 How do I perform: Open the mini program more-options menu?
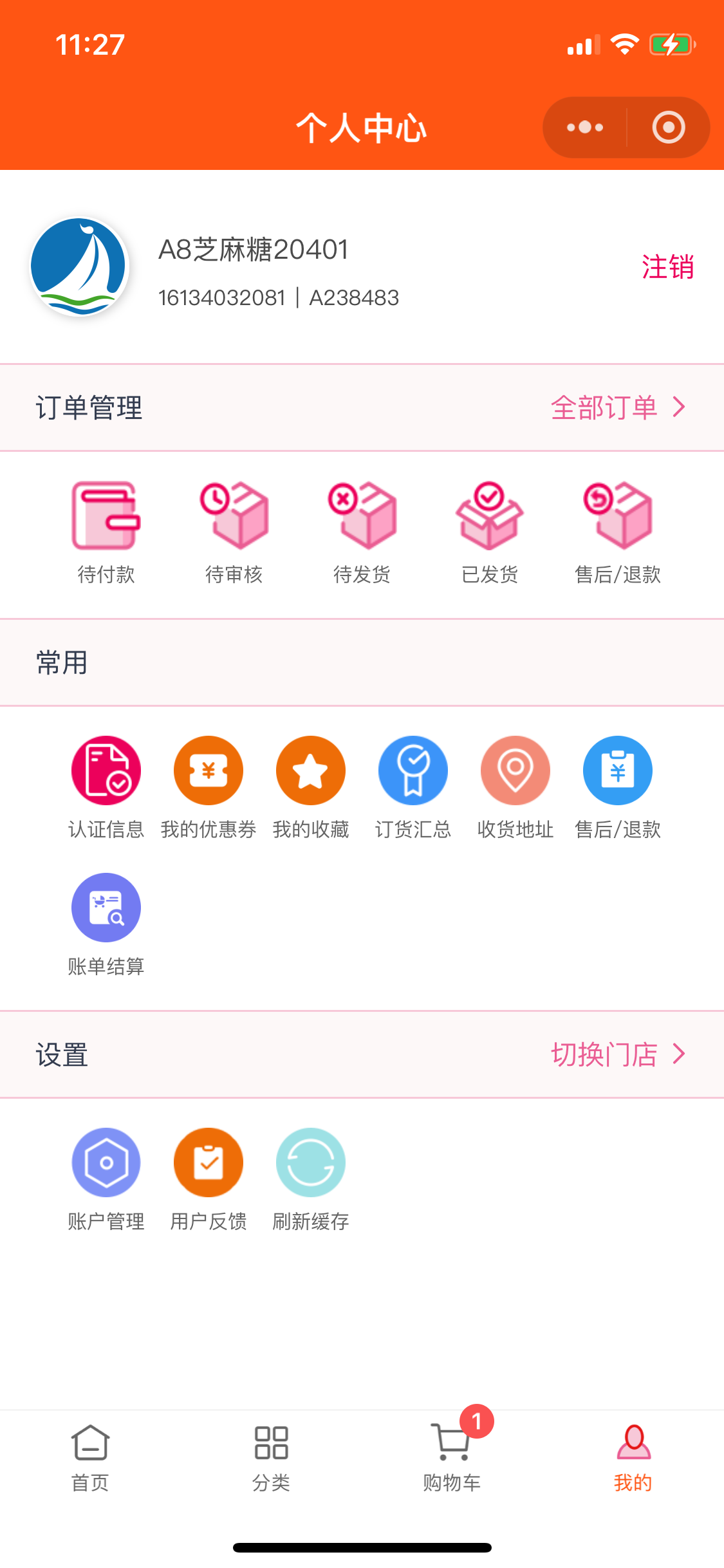(x=584, y=127)
